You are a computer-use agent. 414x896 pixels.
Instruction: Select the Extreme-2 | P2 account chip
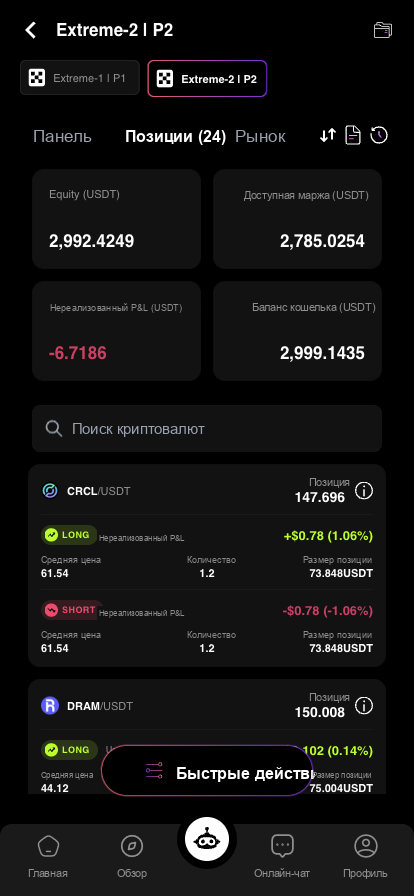click(207, 78)
